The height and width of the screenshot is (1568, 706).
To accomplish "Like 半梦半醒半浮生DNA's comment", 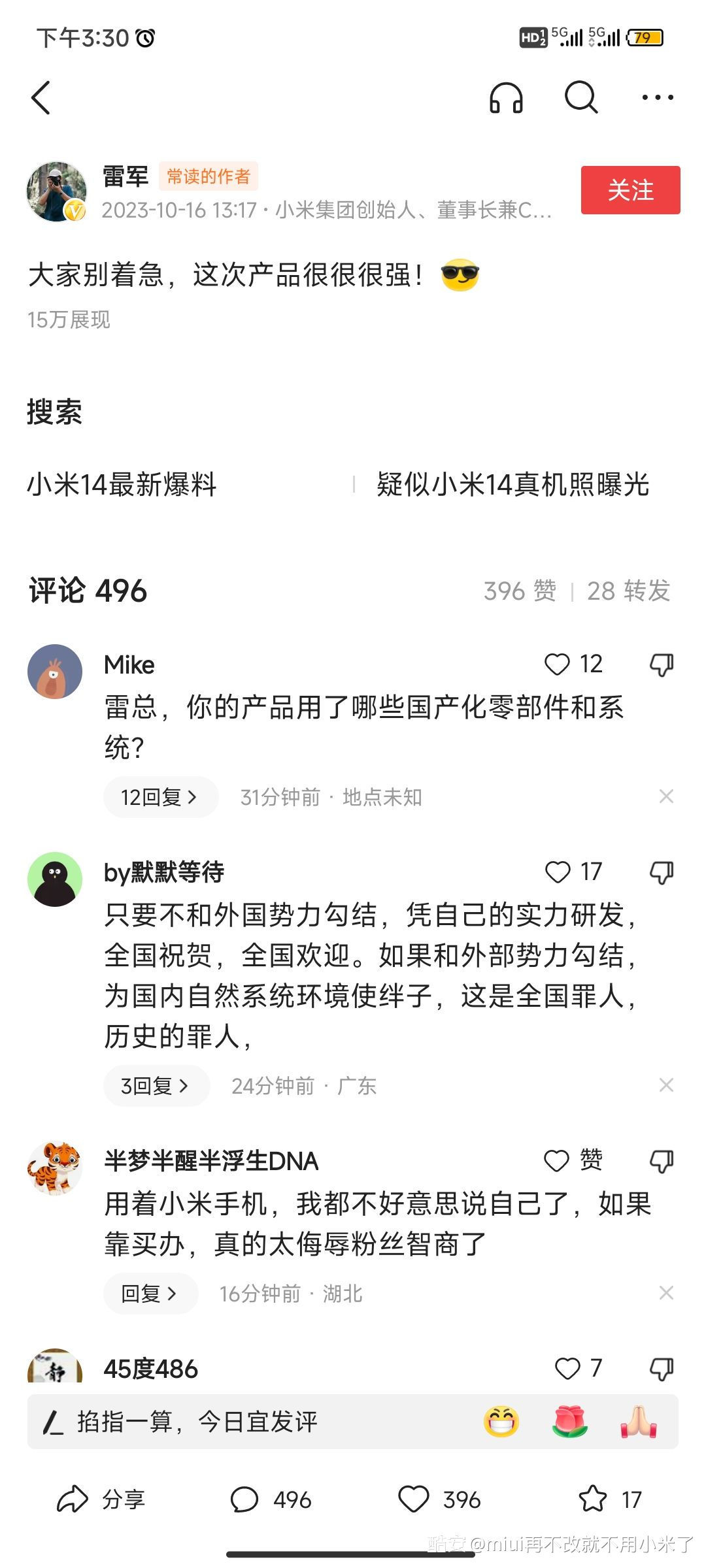I will (x=557, y=1161).
